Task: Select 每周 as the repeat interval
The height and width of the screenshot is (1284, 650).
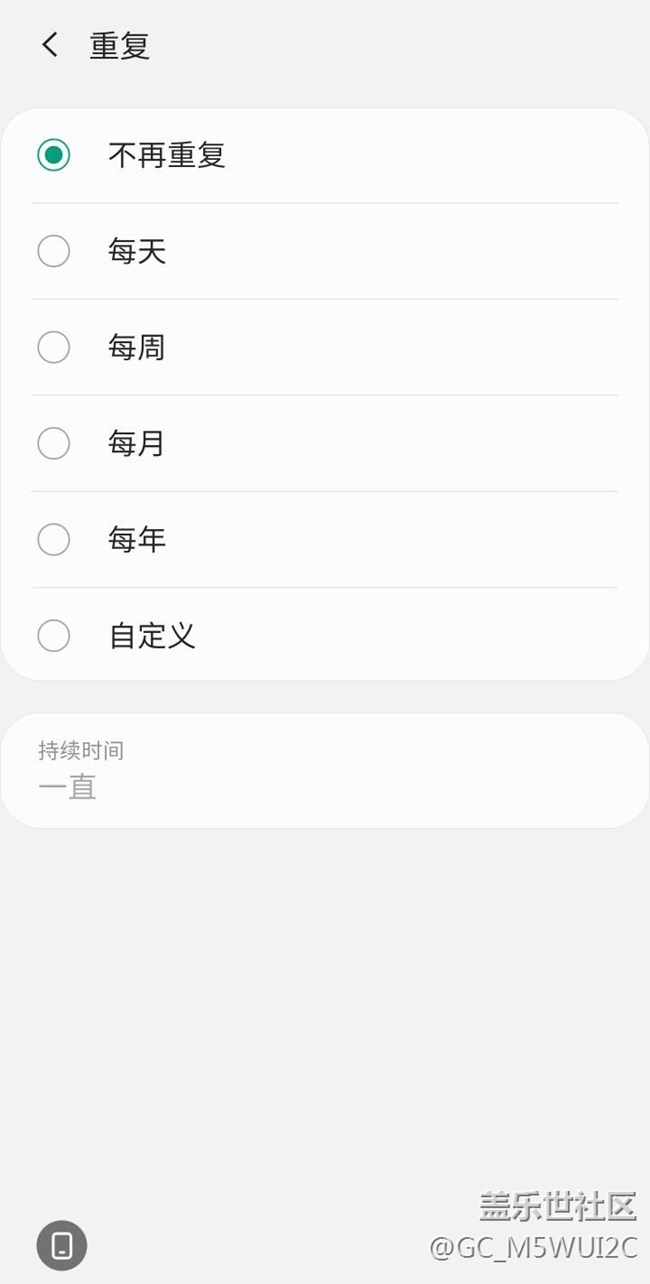Action: (x=325, y=347)
